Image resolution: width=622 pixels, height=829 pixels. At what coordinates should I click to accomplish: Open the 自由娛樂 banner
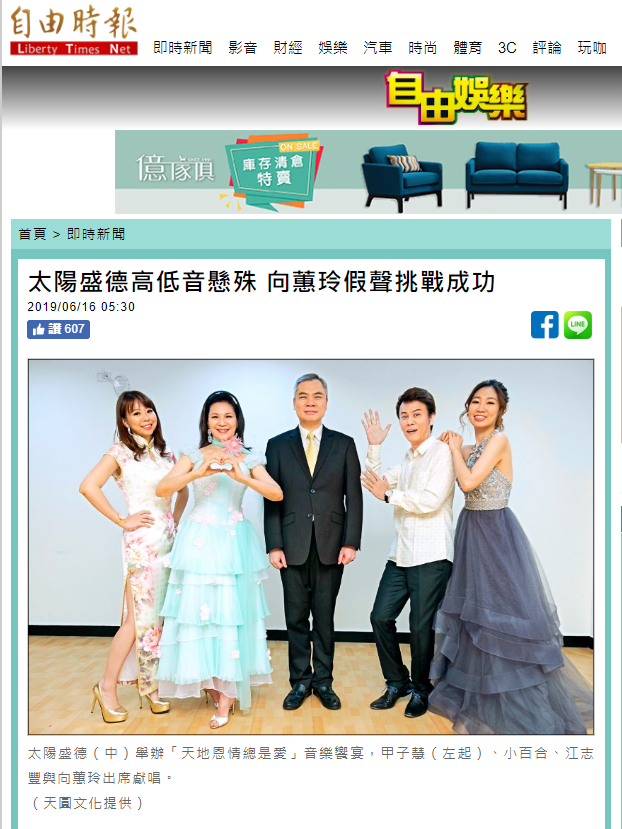click(x=455, y=98)
